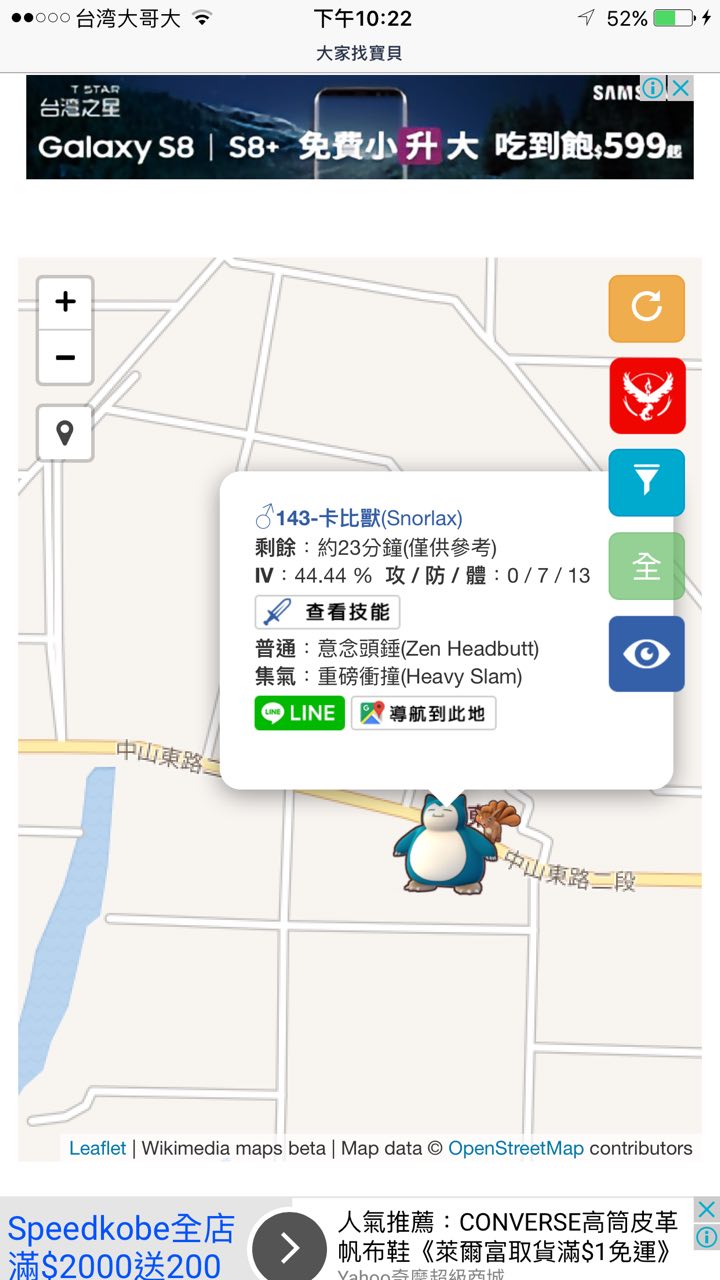The height and width of the screenshot is (1280, 720).
Task: Toggle visibility with the eye button
Action: (x=646, y=654)
